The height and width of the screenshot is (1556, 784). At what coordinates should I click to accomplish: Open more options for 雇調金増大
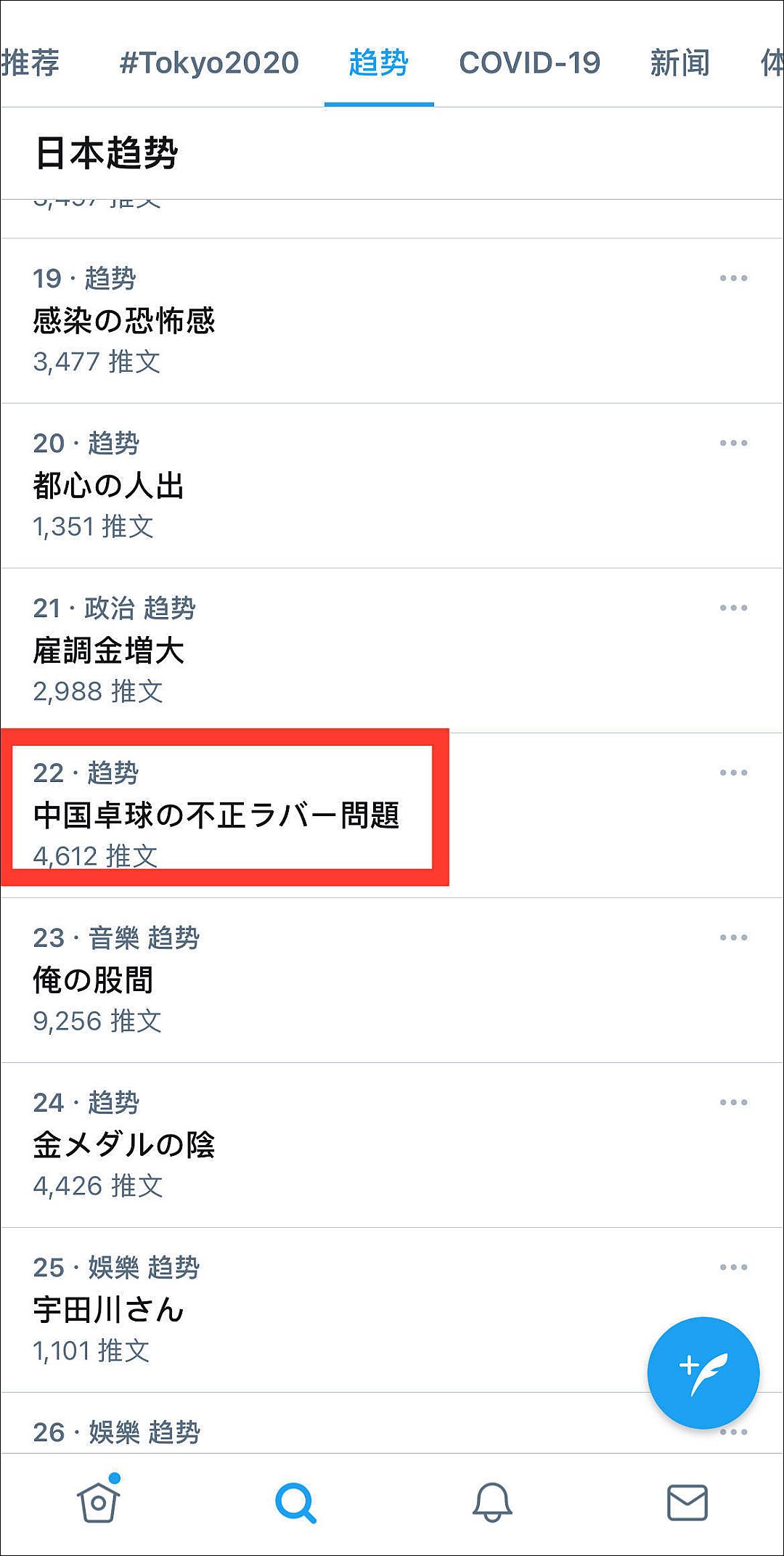pos(733,608)
